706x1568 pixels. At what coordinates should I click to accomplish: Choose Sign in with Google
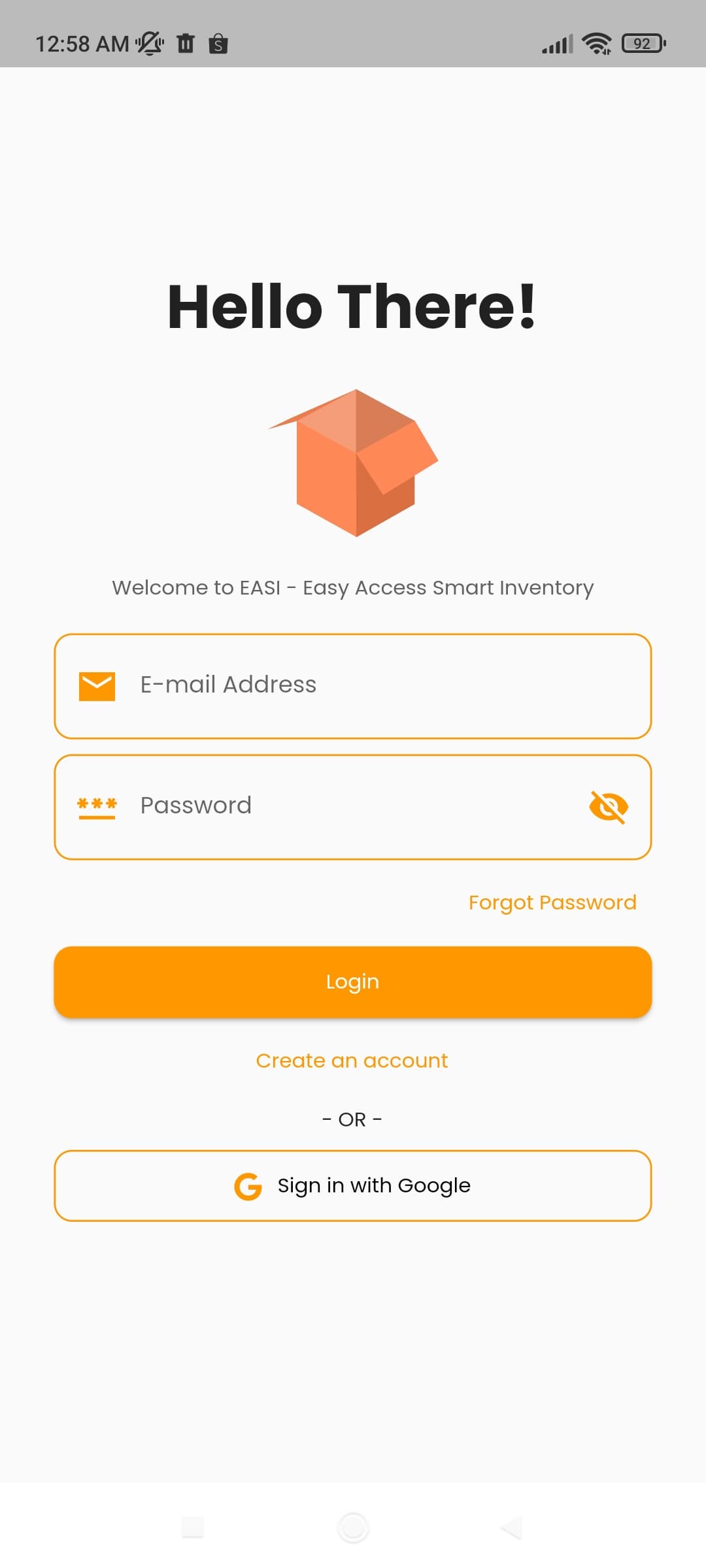click(x=353, y=1184)
